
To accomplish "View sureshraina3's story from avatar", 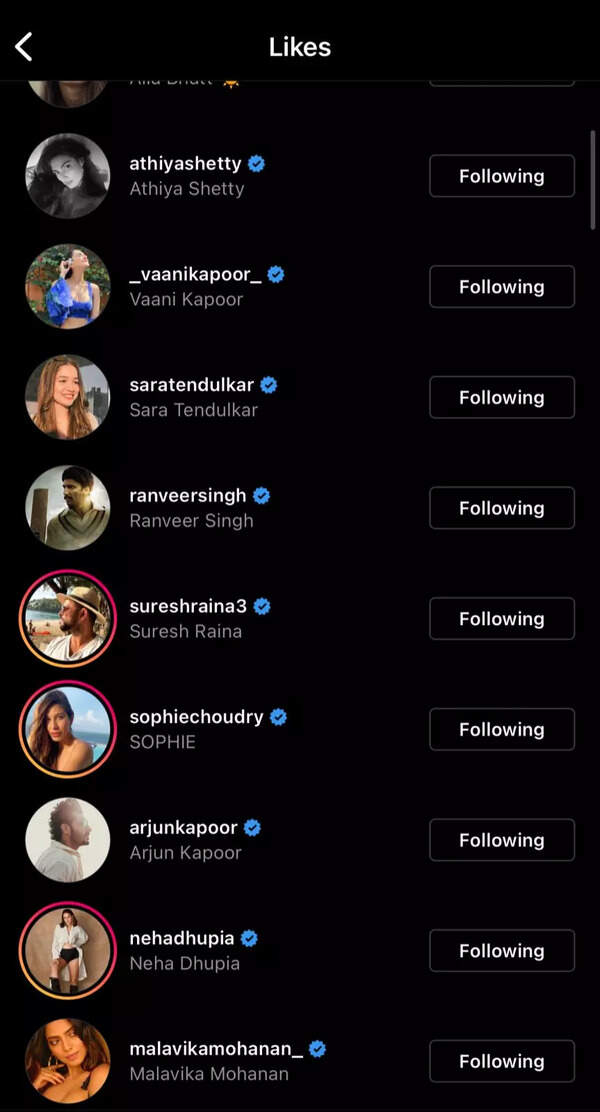I will point(67,619).
